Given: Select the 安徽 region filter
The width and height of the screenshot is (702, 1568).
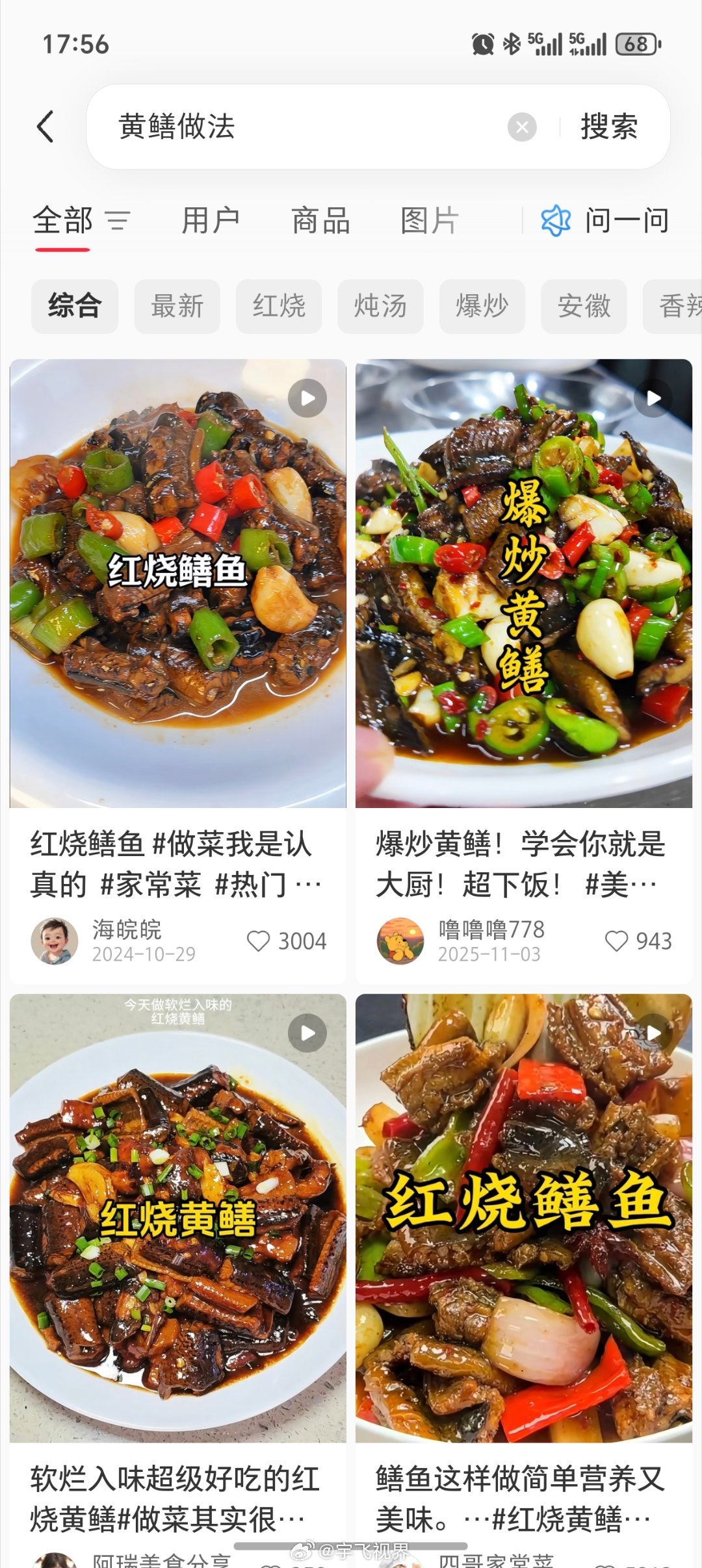Looking at the screenshot, I should tap(584, 307).
